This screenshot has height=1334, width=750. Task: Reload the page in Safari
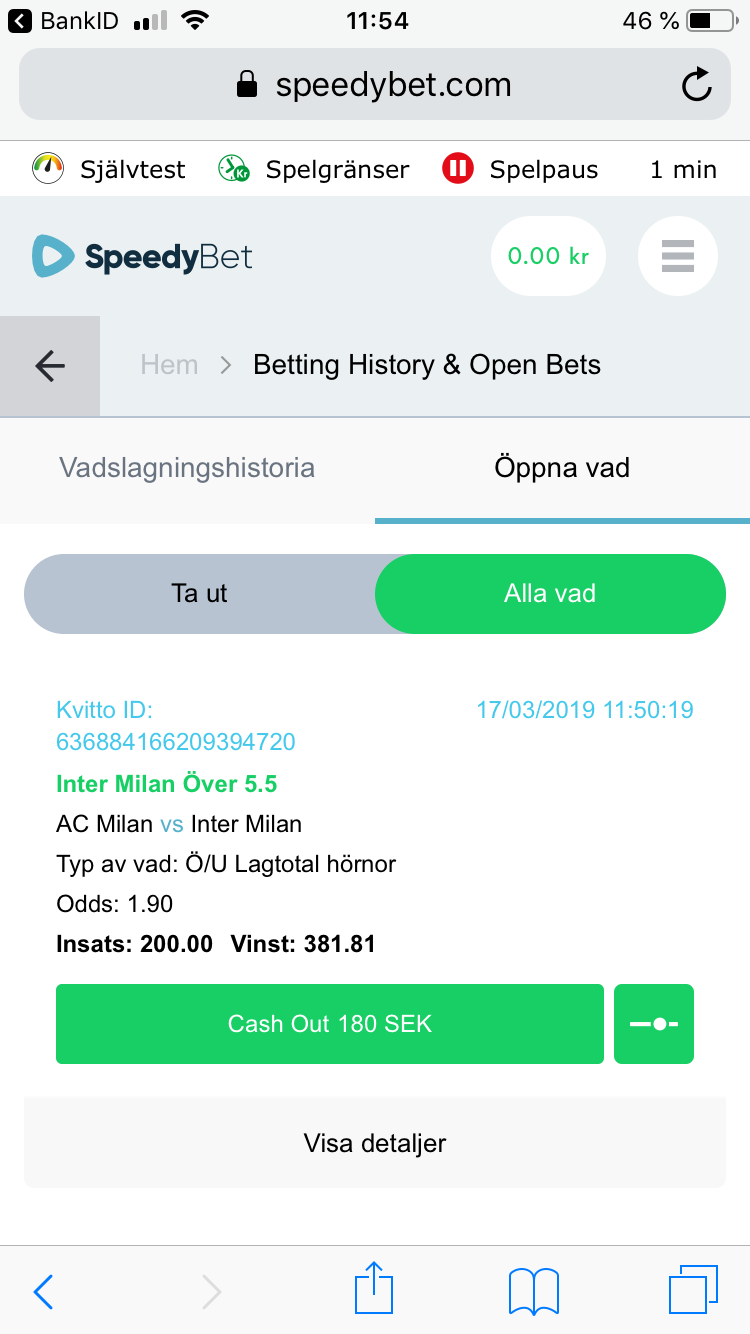click(697, 85)
